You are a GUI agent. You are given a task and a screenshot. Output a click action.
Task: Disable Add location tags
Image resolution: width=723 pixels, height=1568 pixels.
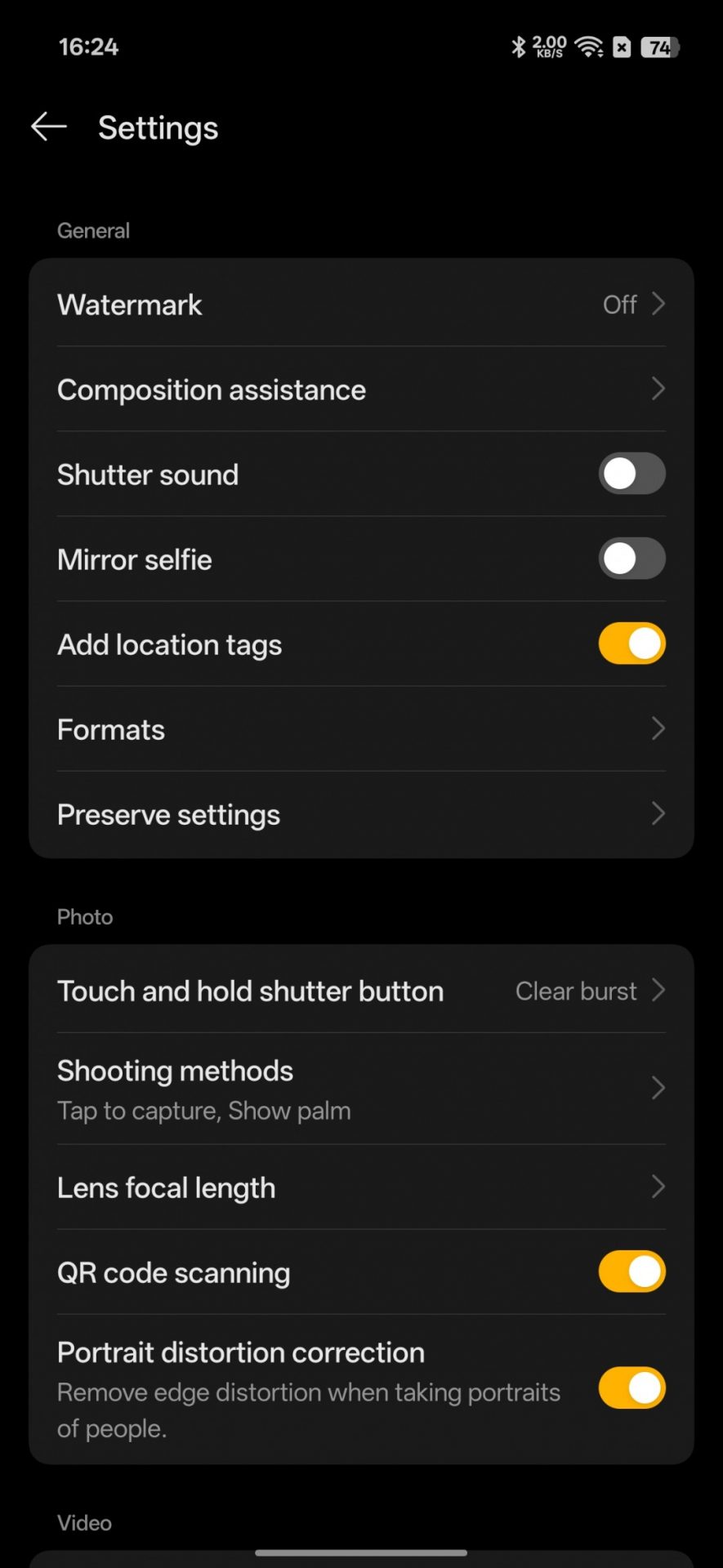point(631,644)
